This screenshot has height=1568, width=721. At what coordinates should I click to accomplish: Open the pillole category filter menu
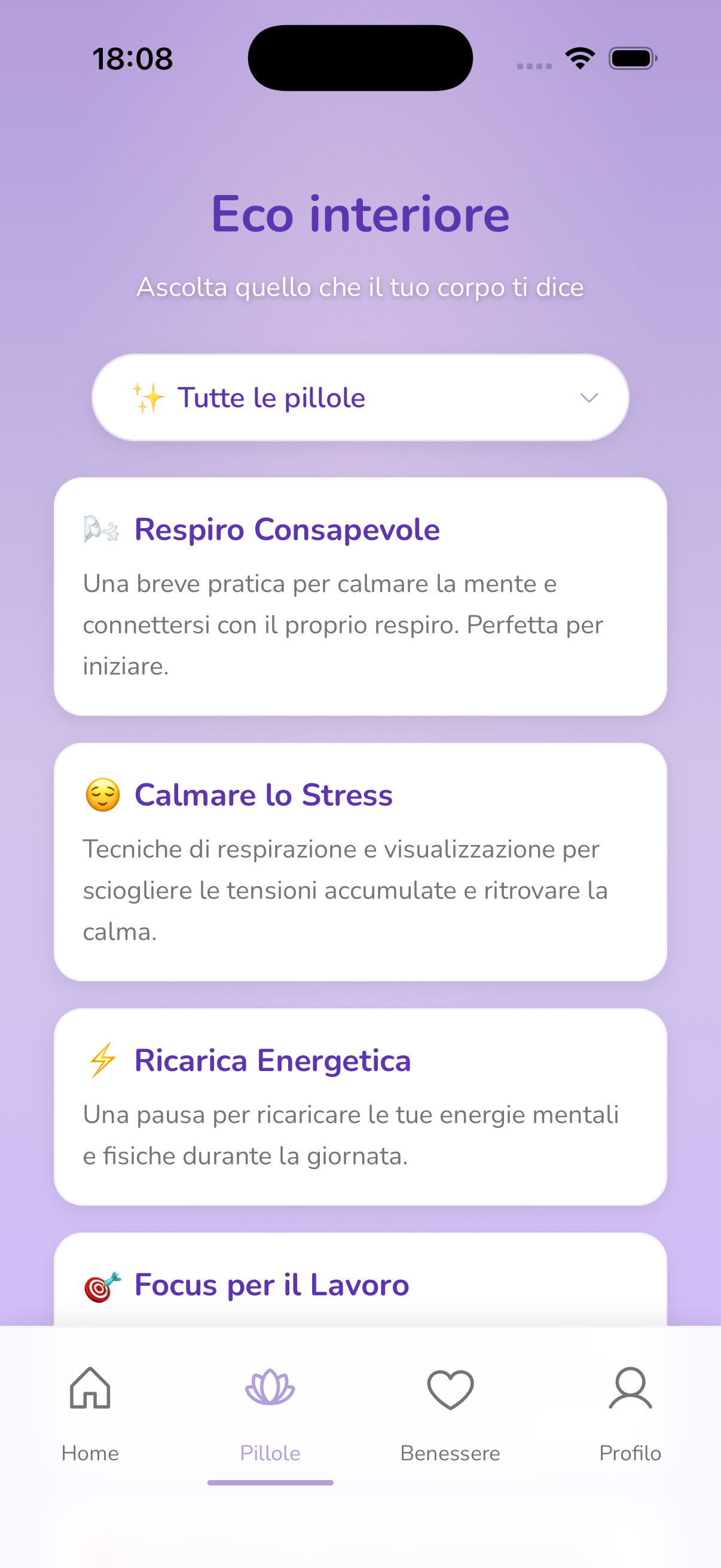pyautogui.click(x=360, y=397)
